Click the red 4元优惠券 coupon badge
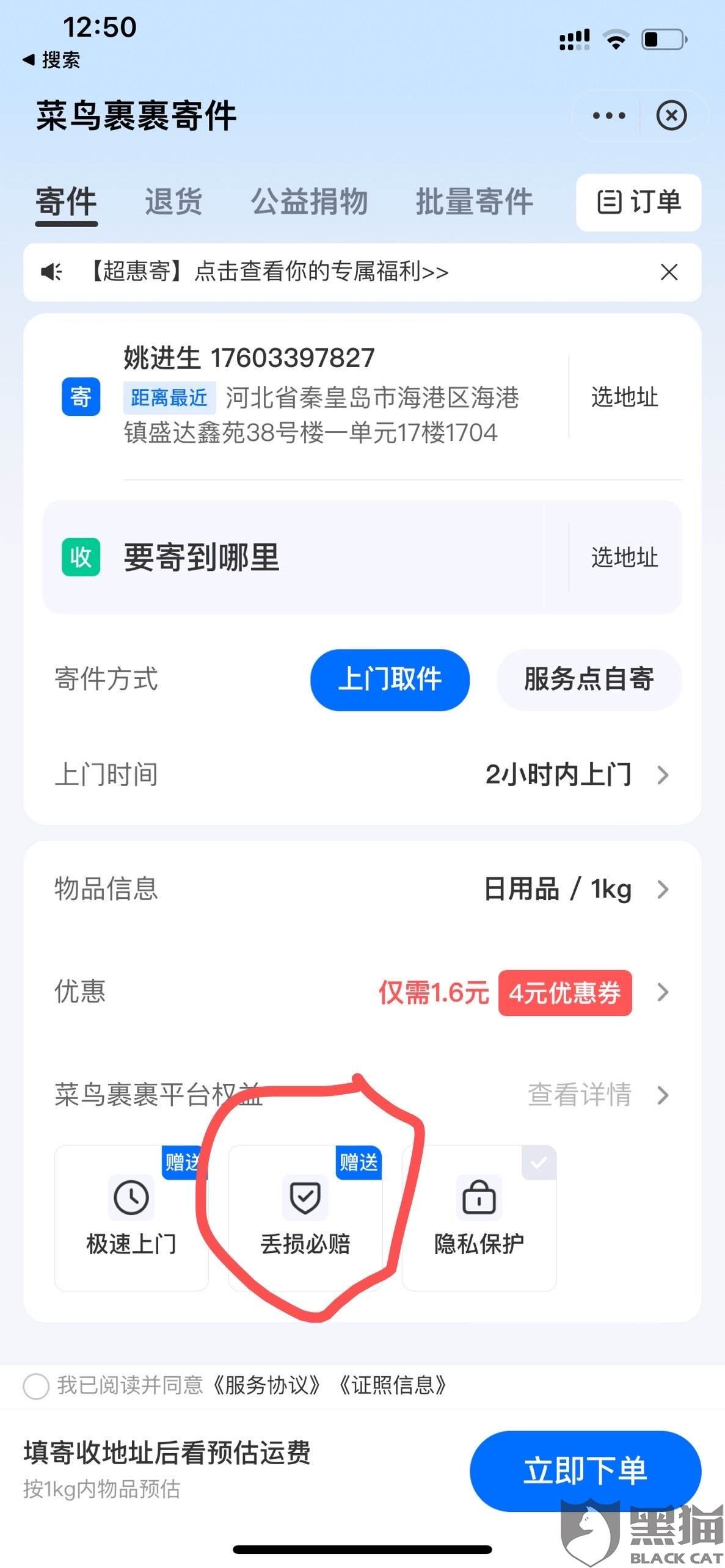Screen dimensions: 725x1568 click(563, 993)
